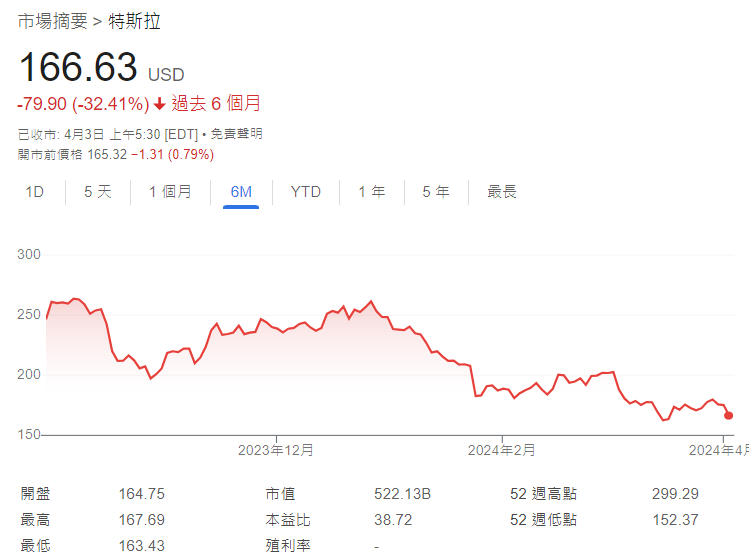
Task: Switch to the 5 年 range
Action: [435, 192]
